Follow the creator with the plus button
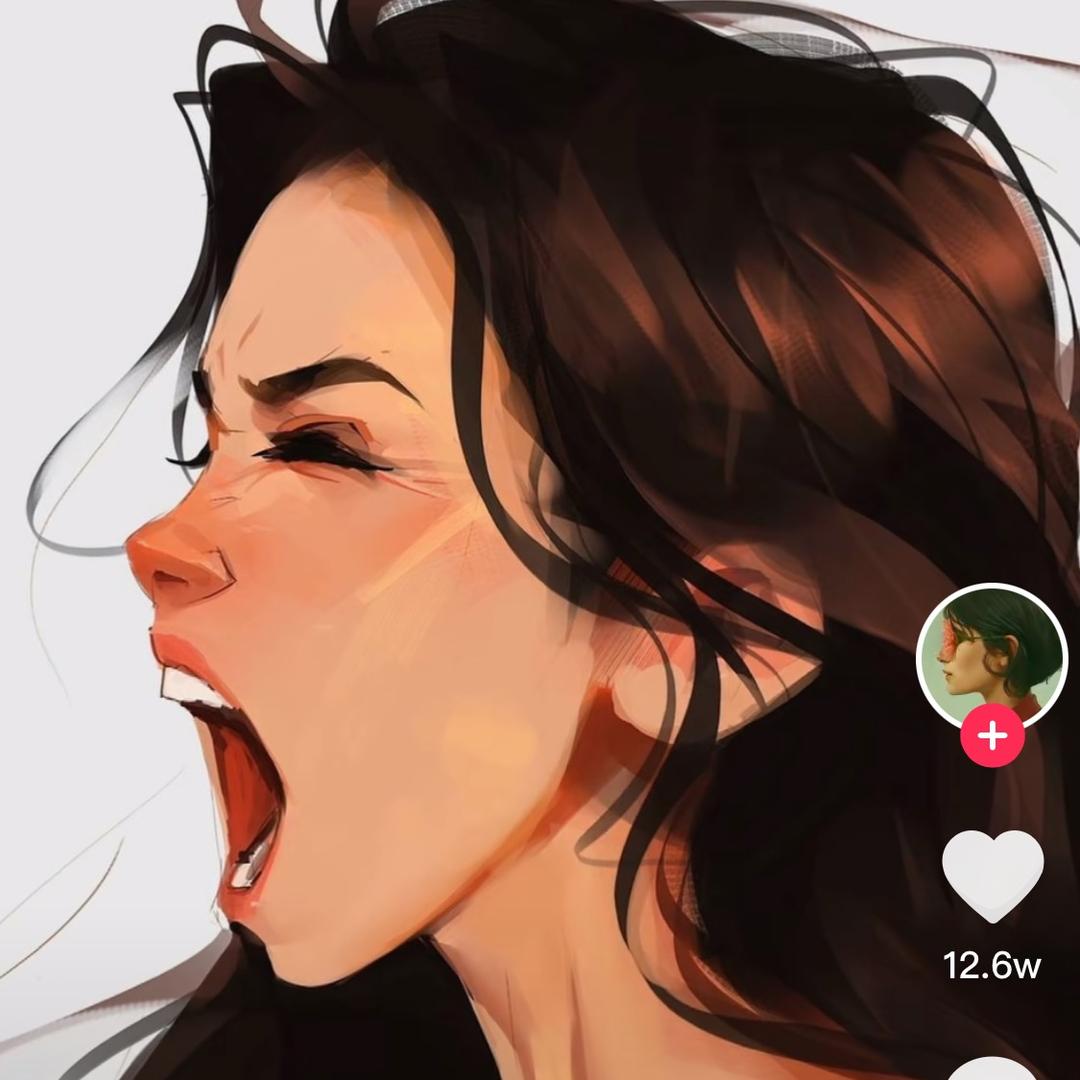Screen dimensions: 1080x1080 click(x=992, y=738)
